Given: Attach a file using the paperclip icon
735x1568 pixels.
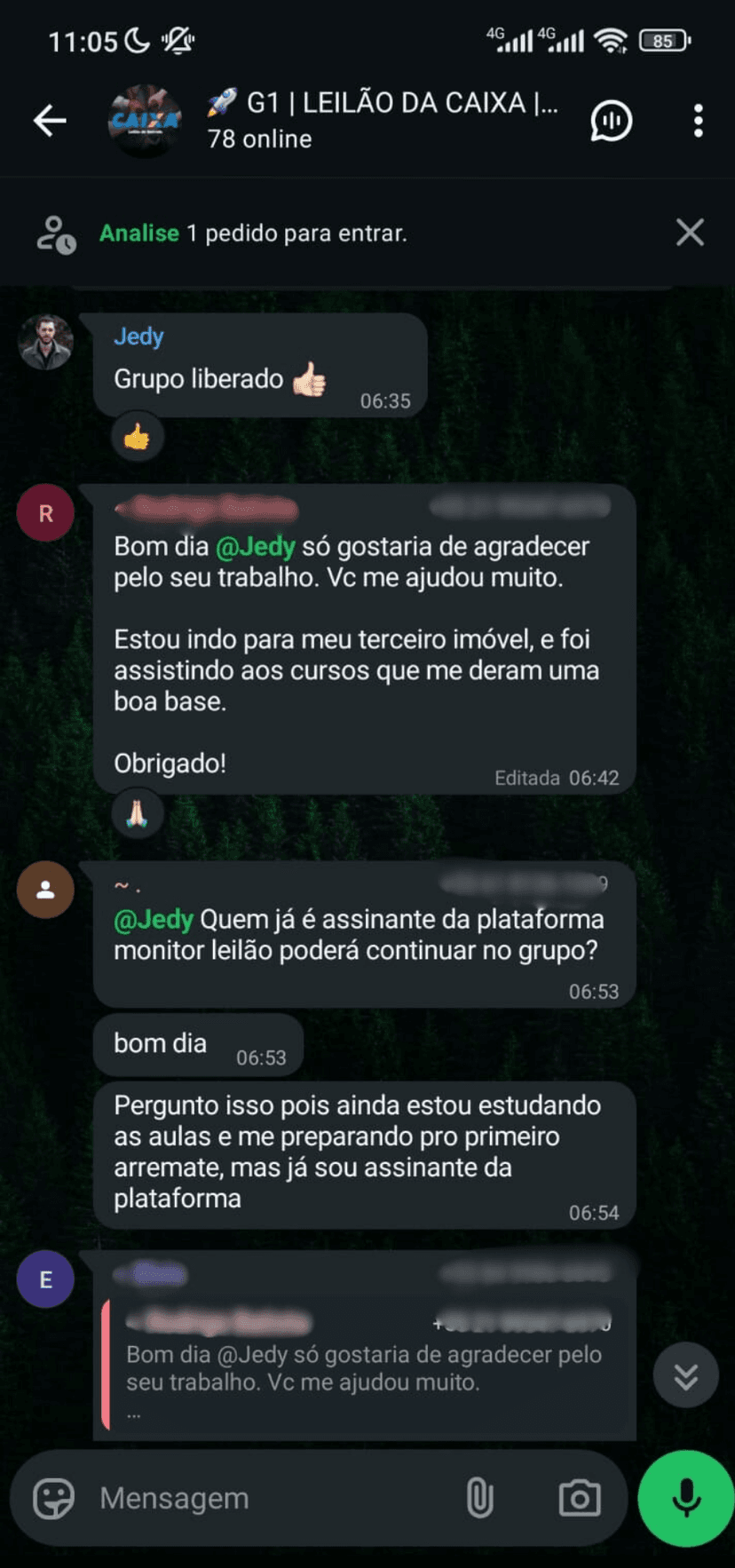Looking at the screenshot, I should [x=480, y=1498].
